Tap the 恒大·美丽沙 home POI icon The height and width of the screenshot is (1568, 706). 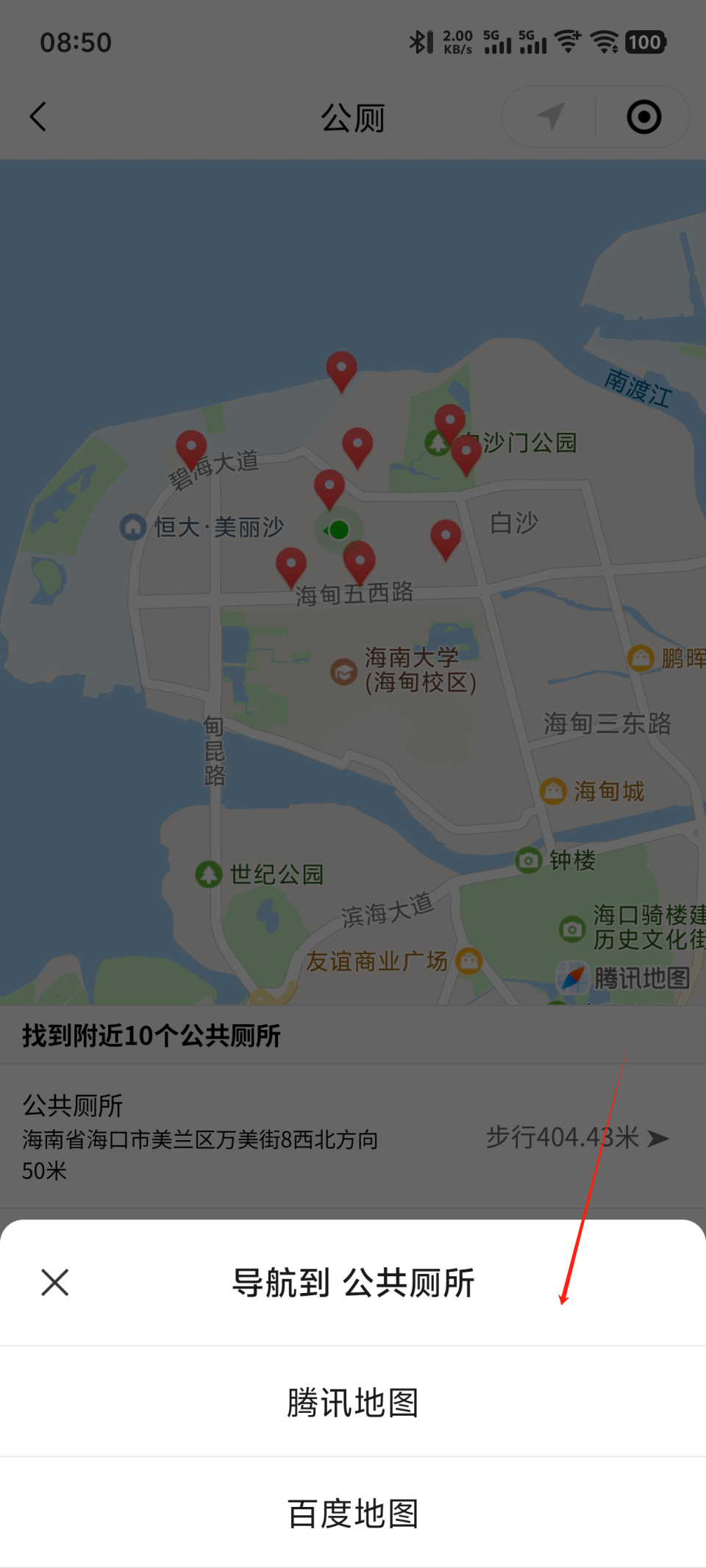coord(132,527)
